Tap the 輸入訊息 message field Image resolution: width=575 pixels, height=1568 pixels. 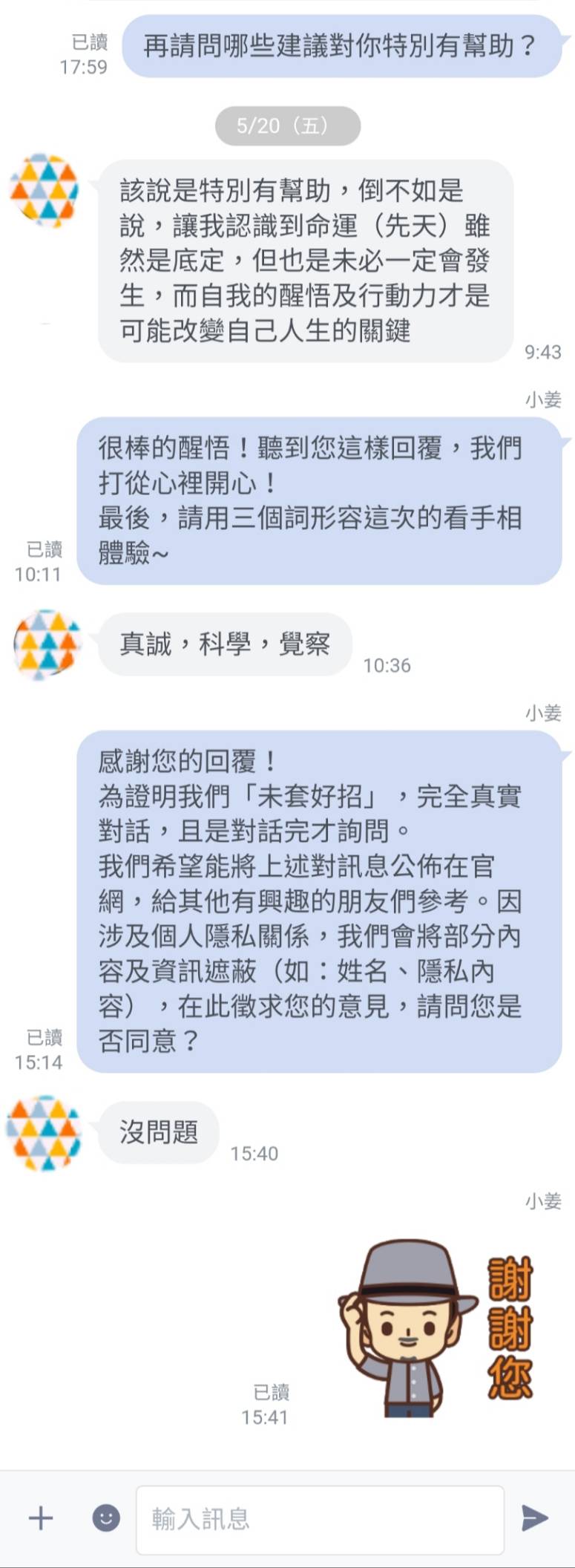point(320,1519)
